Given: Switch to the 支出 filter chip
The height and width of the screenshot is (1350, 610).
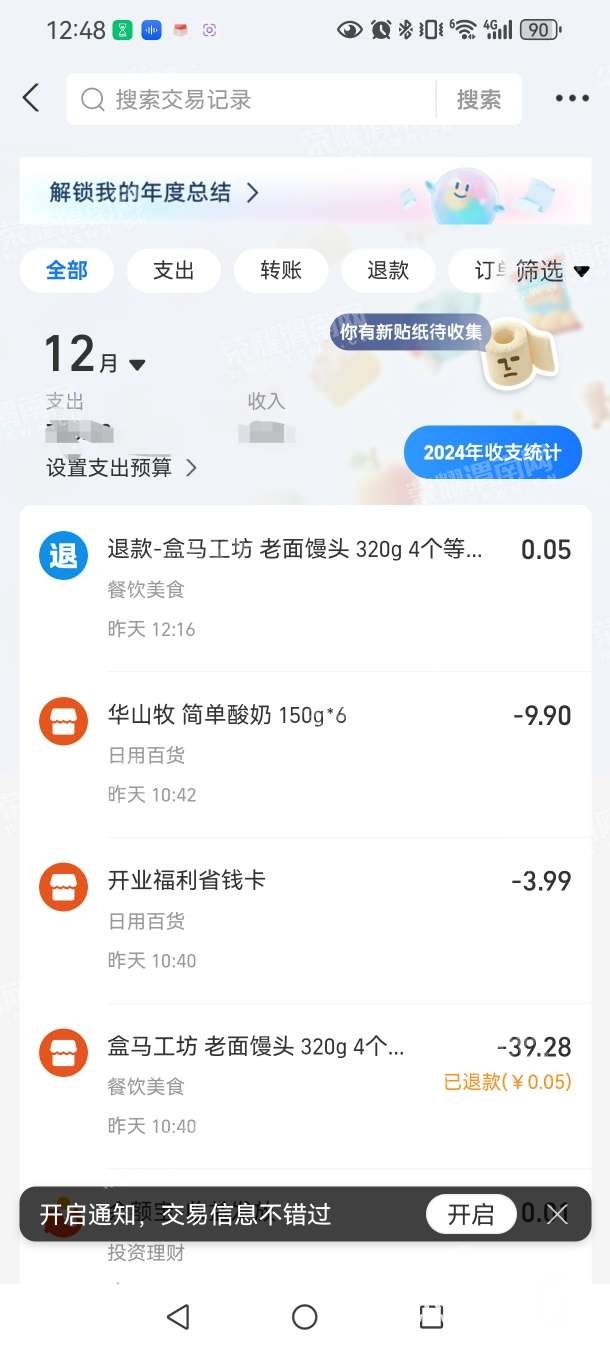Looking at the screenshot, I should [174, 270].
